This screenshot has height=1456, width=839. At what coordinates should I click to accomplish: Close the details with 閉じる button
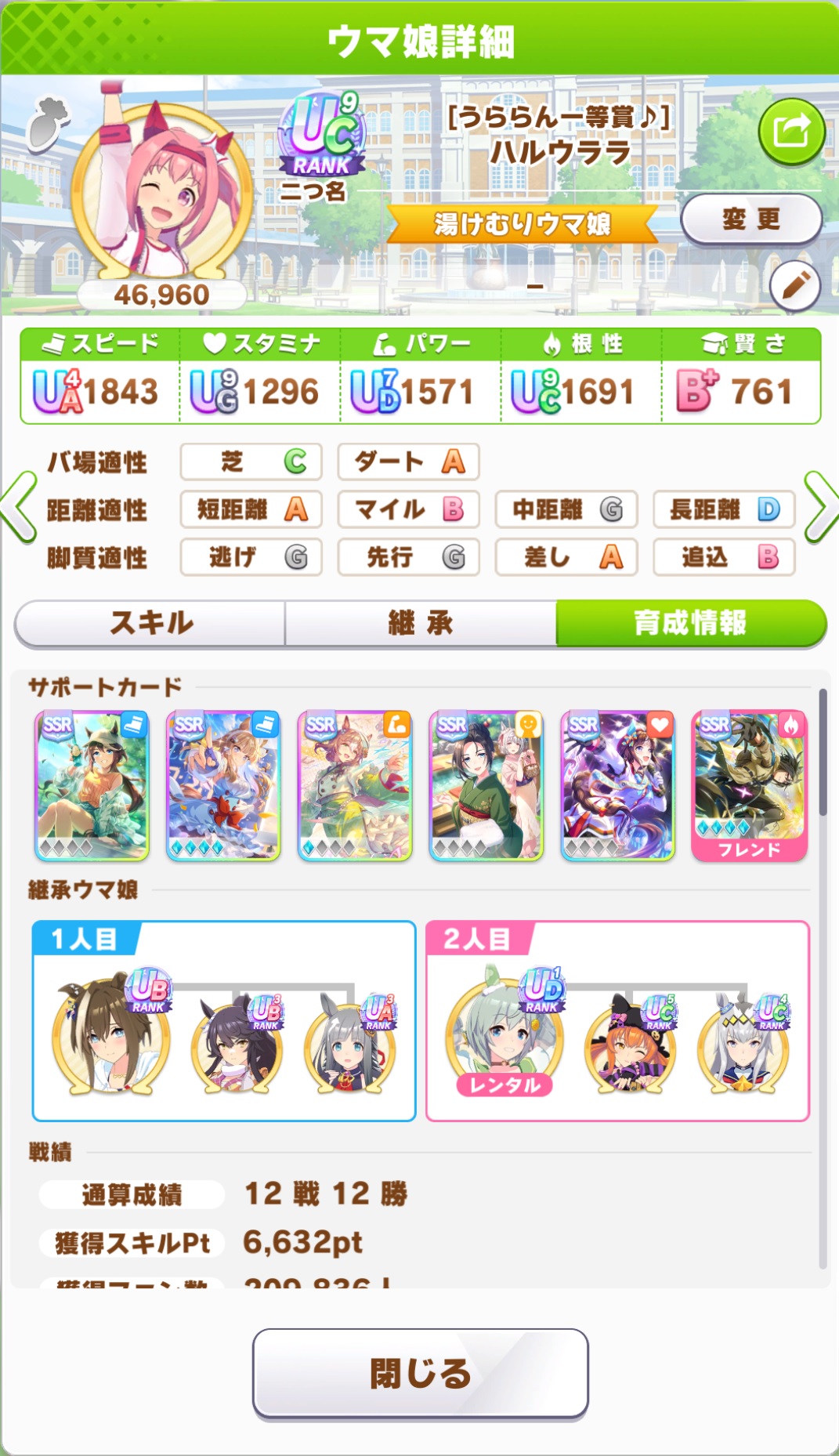420,1373
